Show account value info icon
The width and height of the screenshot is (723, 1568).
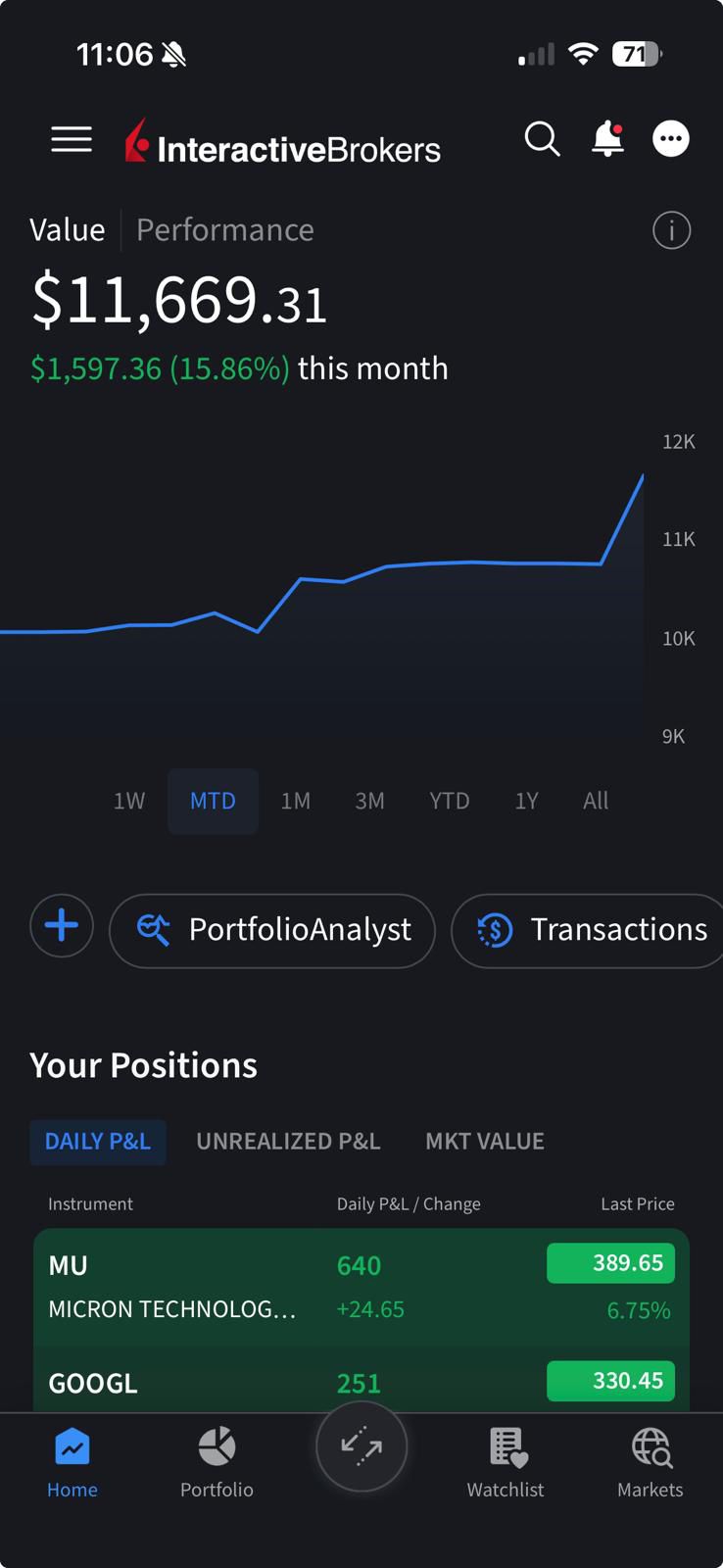(671, 230)
